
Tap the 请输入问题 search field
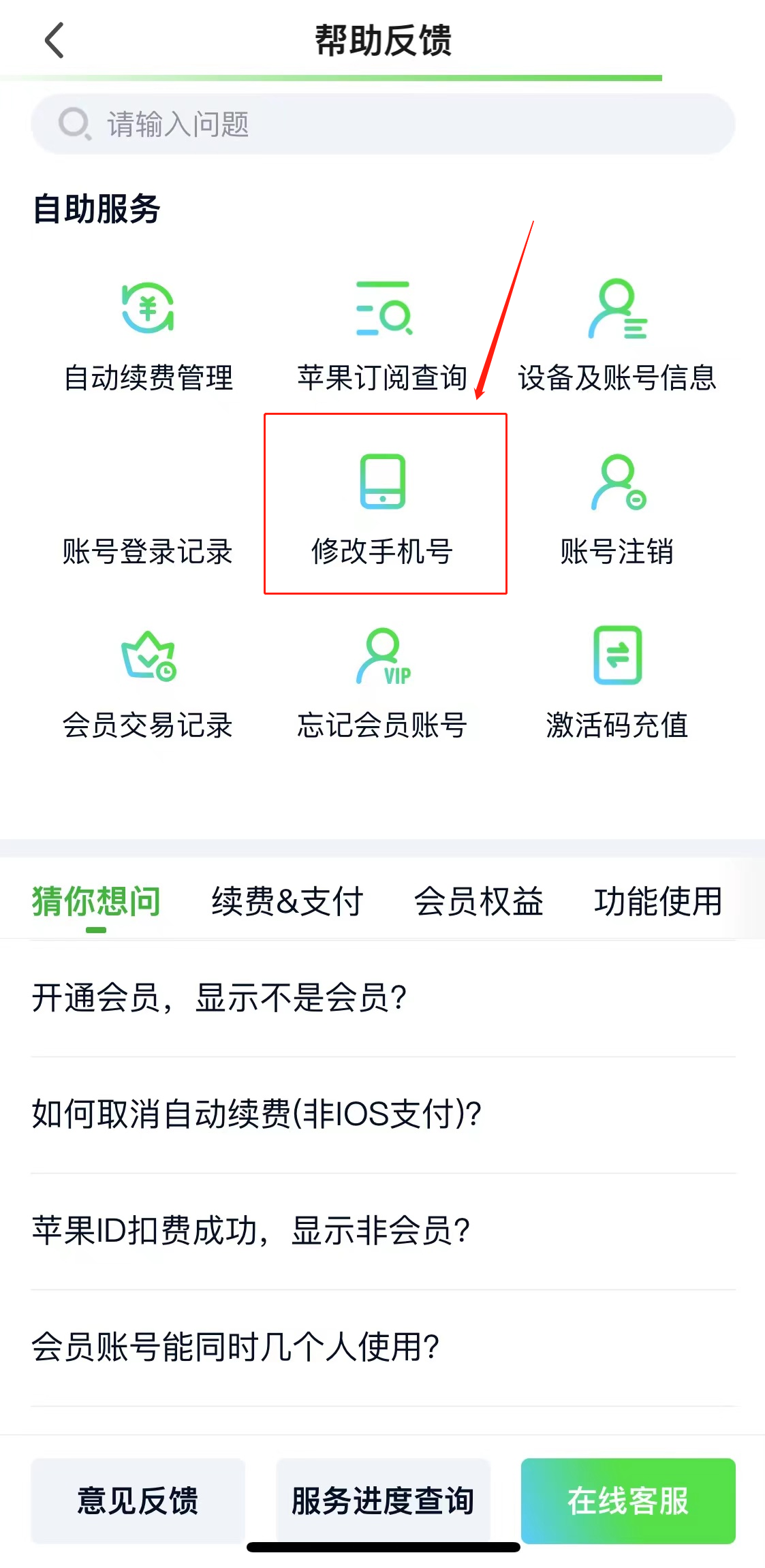point(381,124)
